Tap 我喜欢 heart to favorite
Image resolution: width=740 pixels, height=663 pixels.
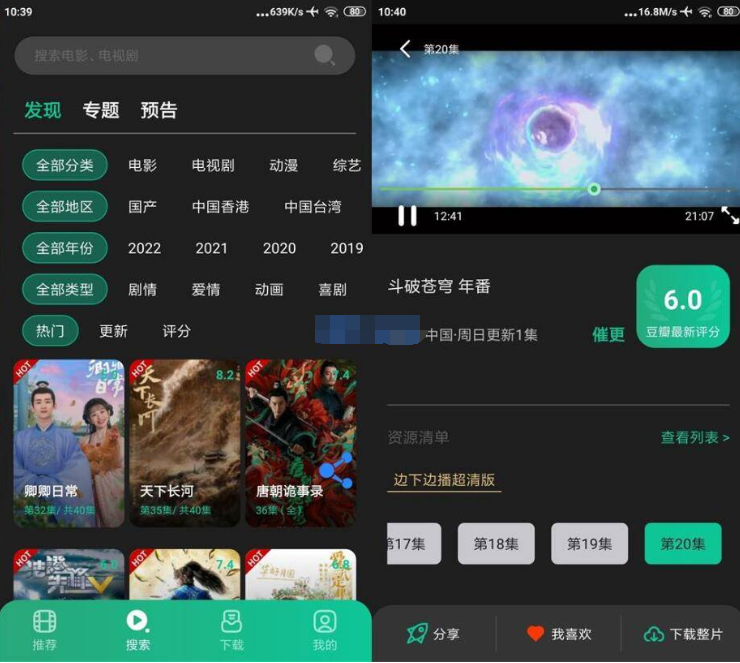[x=558, y=634]
